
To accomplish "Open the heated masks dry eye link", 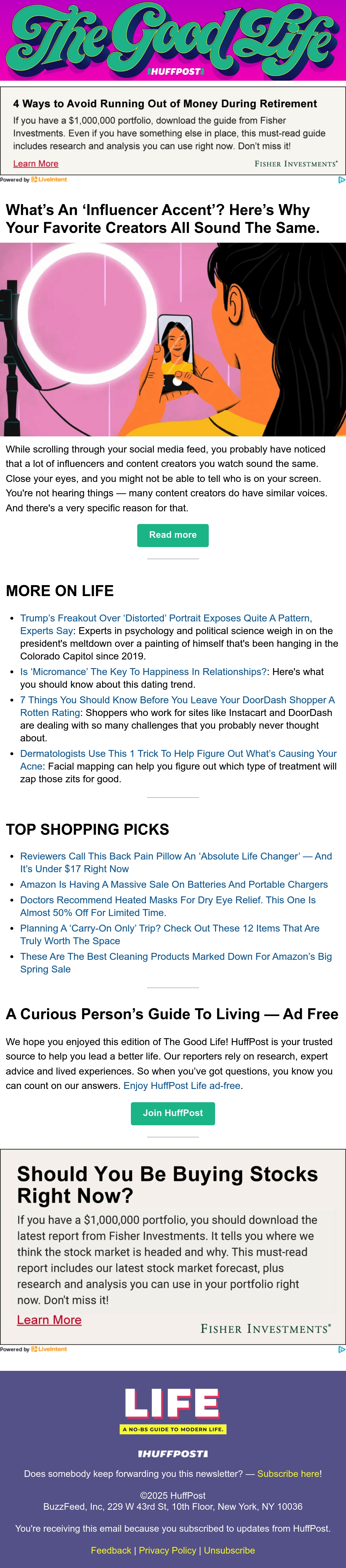I will [168, 906].
